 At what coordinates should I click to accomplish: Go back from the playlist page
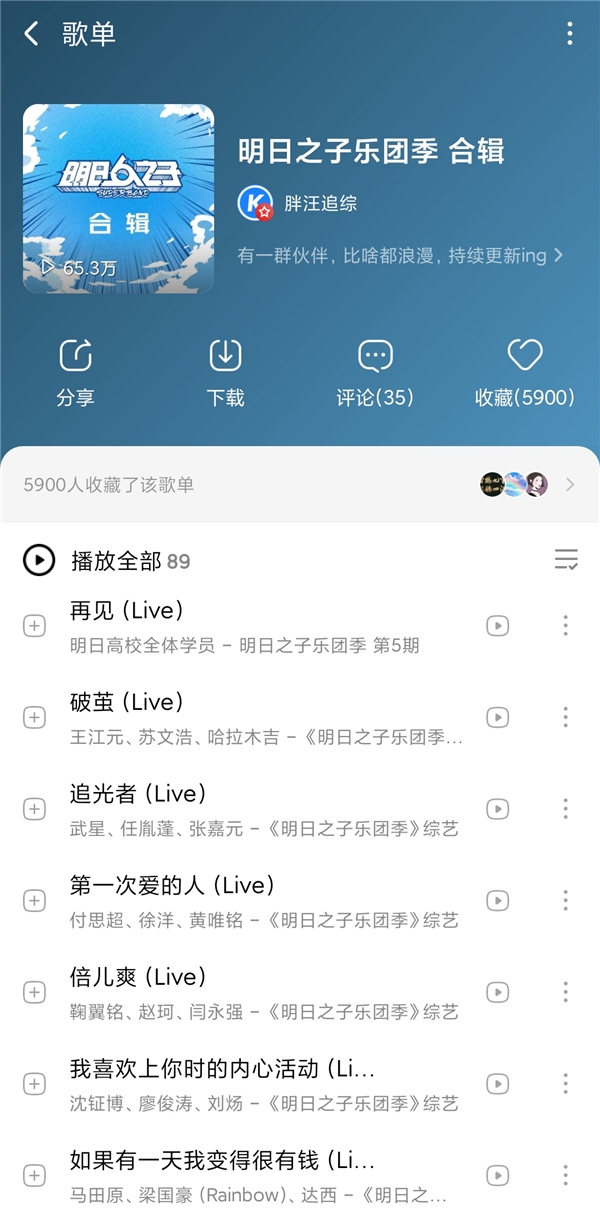pos(31,34)
